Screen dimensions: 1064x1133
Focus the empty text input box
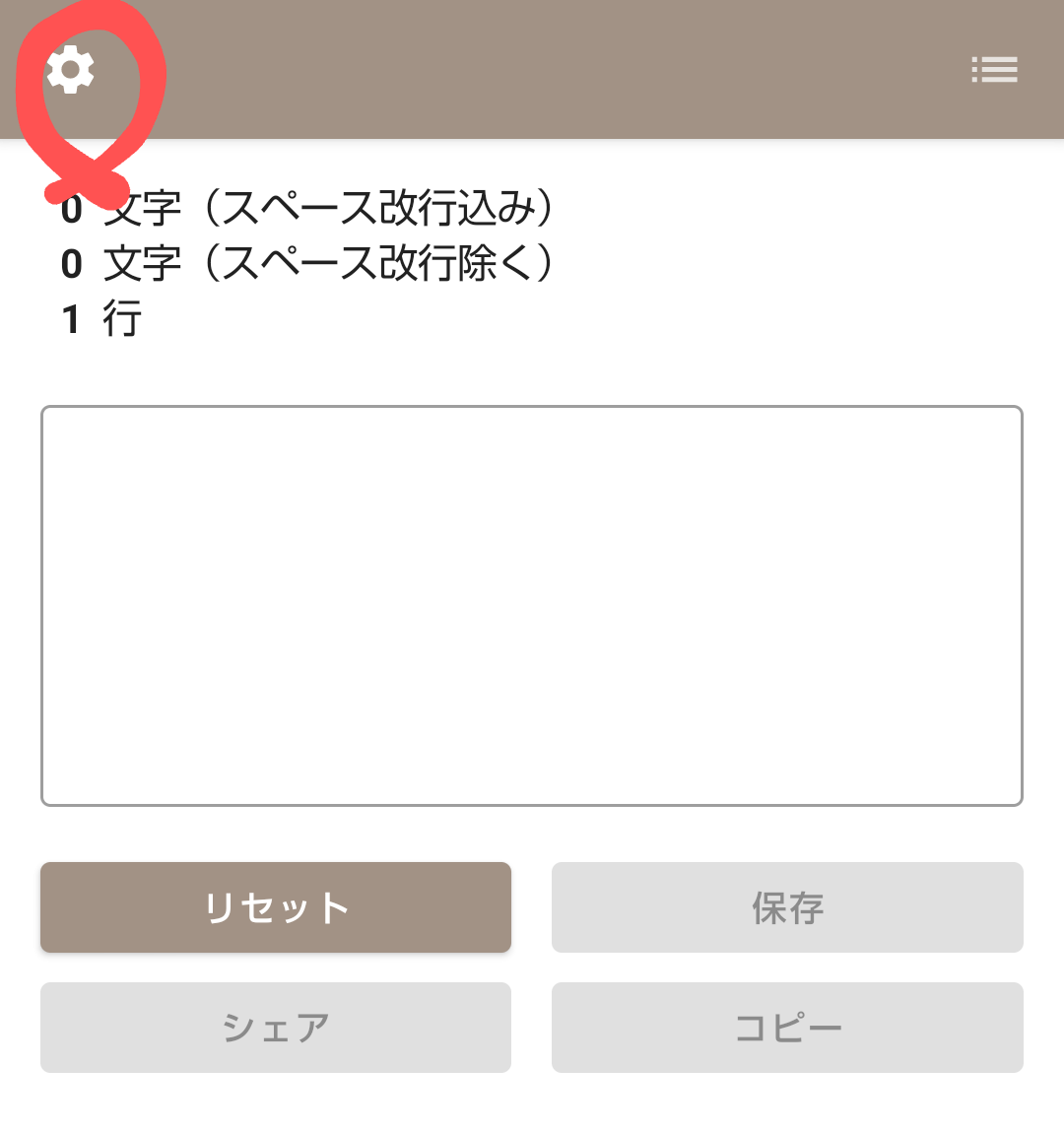532,605
